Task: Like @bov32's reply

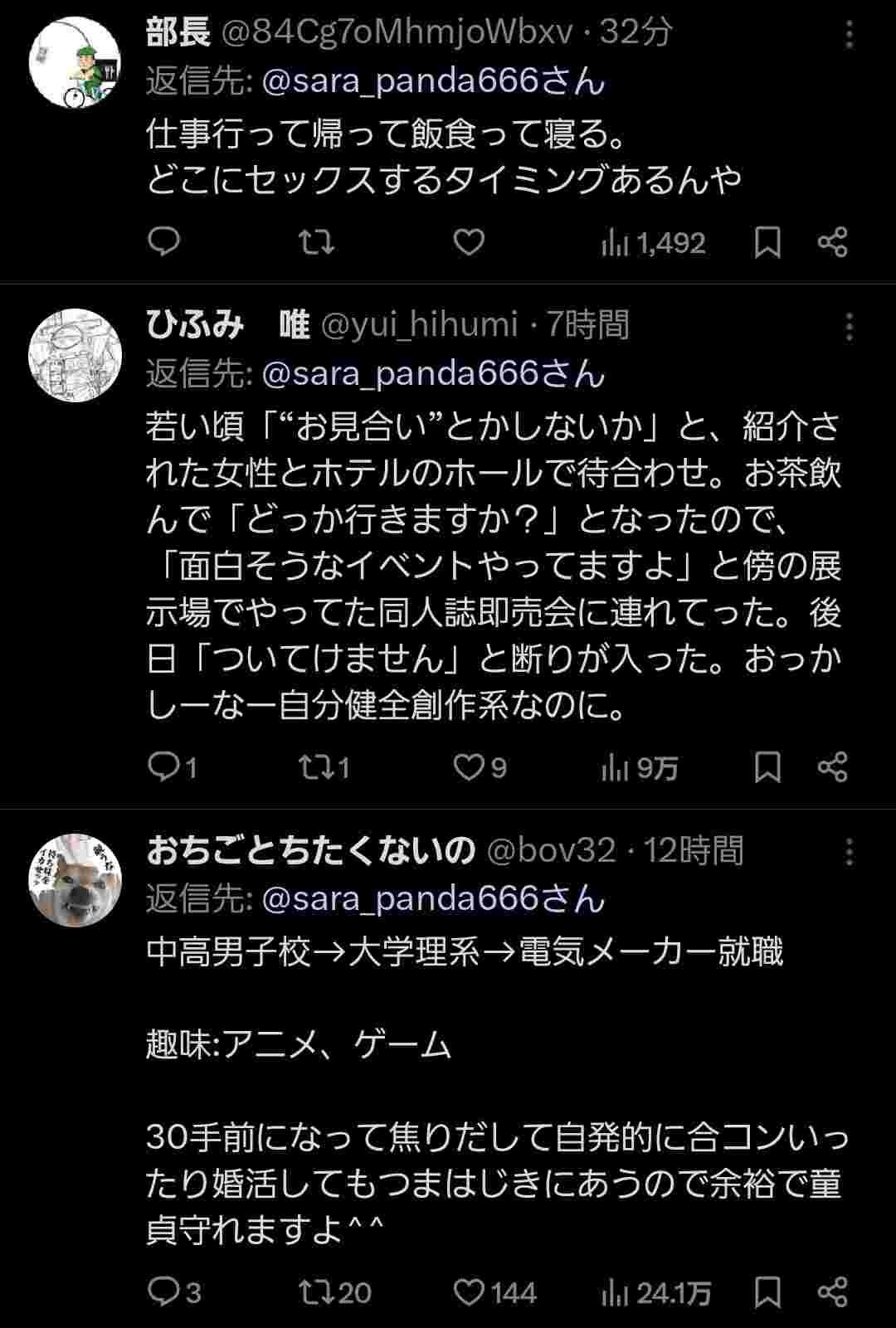Action: pos(469,1292)
